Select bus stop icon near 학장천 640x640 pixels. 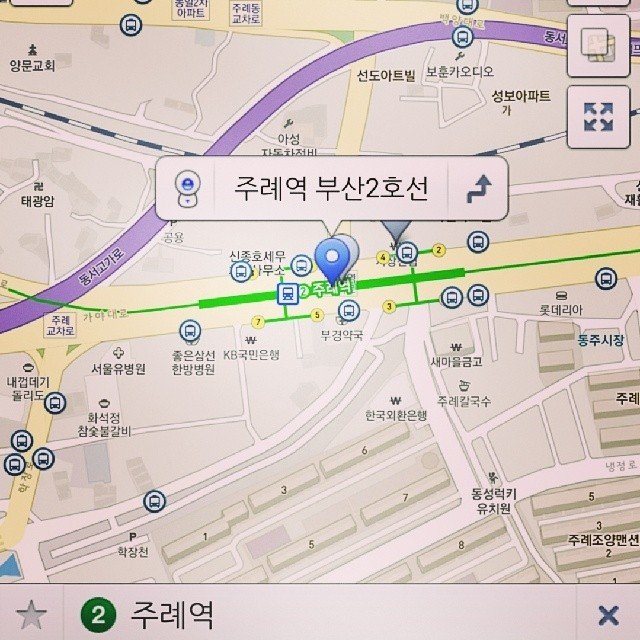pyautogui.click(x=153, y=502)
